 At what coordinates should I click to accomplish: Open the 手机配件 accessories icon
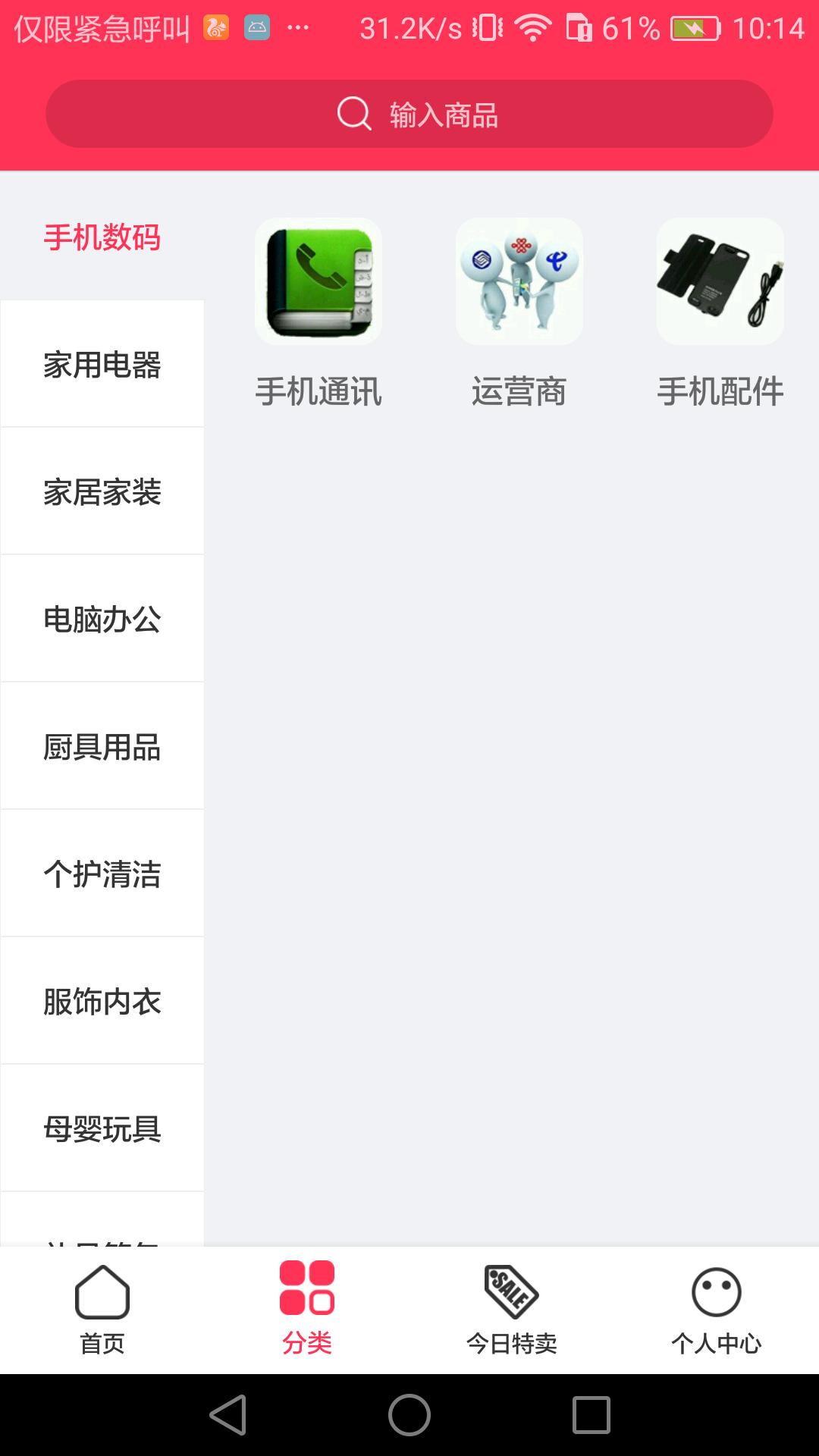point(720,281)
